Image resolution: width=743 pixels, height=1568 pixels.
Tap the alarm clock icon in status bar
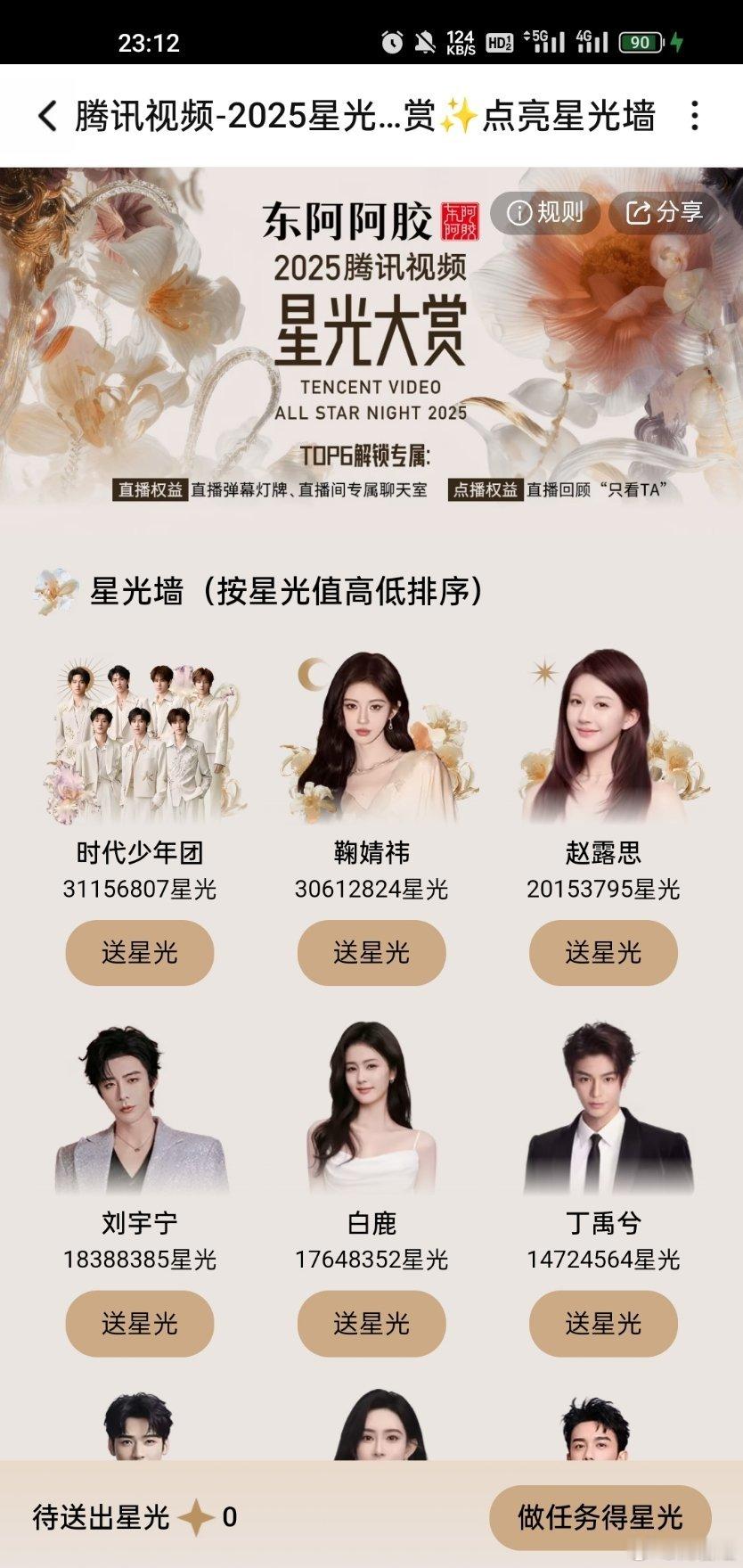(x=388, y=37)
